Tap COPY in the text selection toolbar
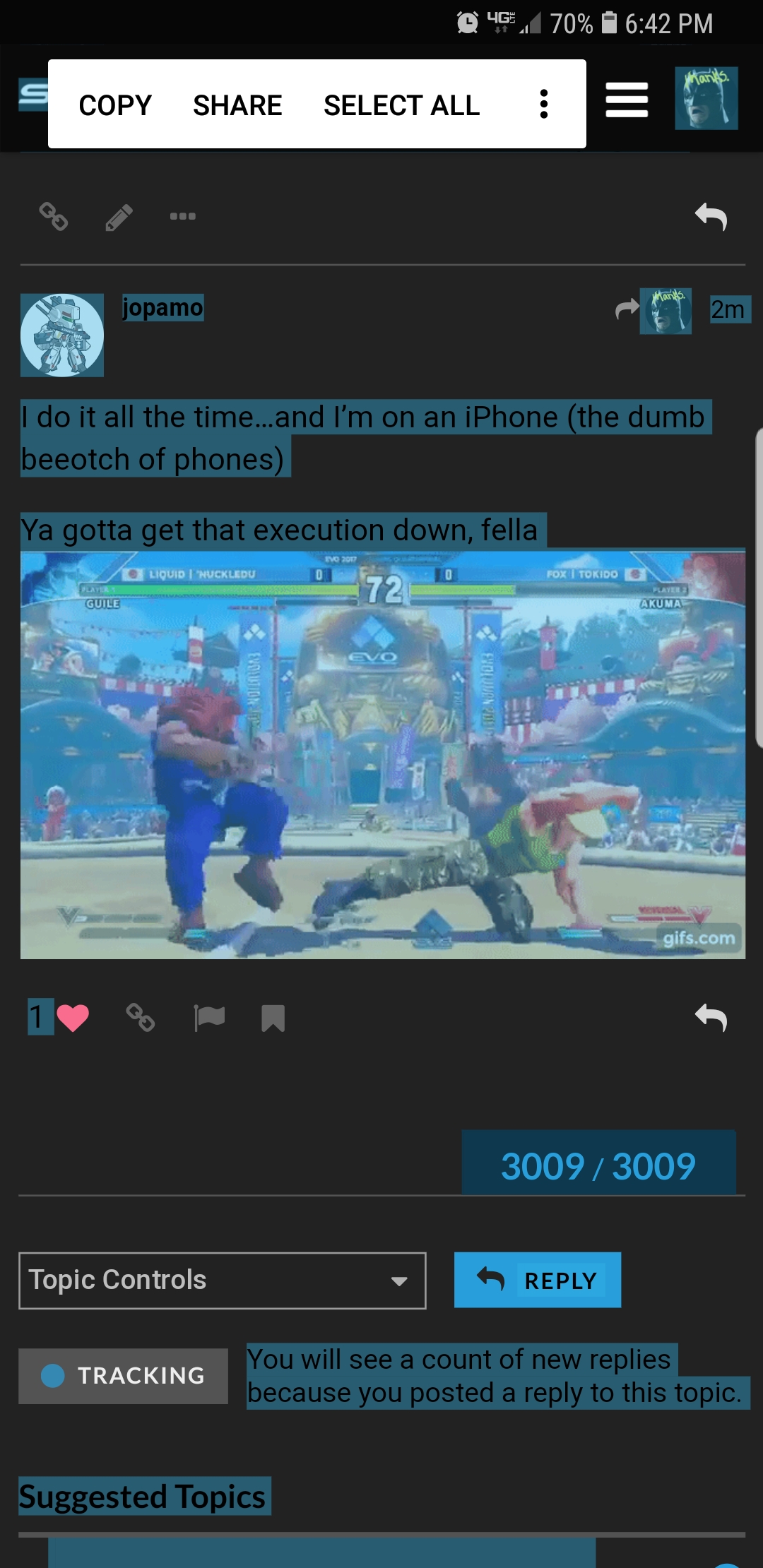Image resolution: width=763 pixels, height=1568 pixels. click(115, 105)
